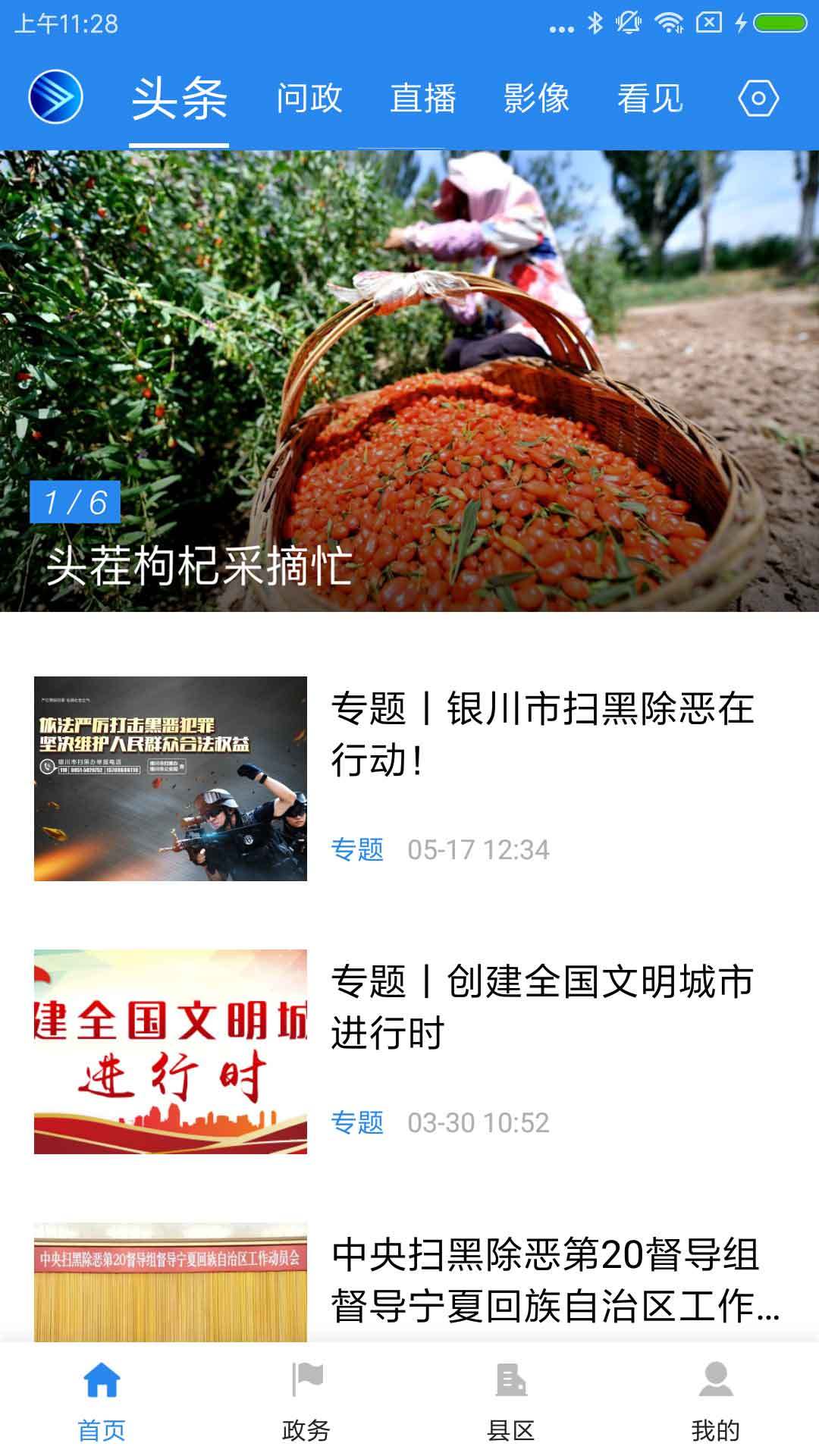
Task: Go to the 县区 tab
Action: 512,1401
